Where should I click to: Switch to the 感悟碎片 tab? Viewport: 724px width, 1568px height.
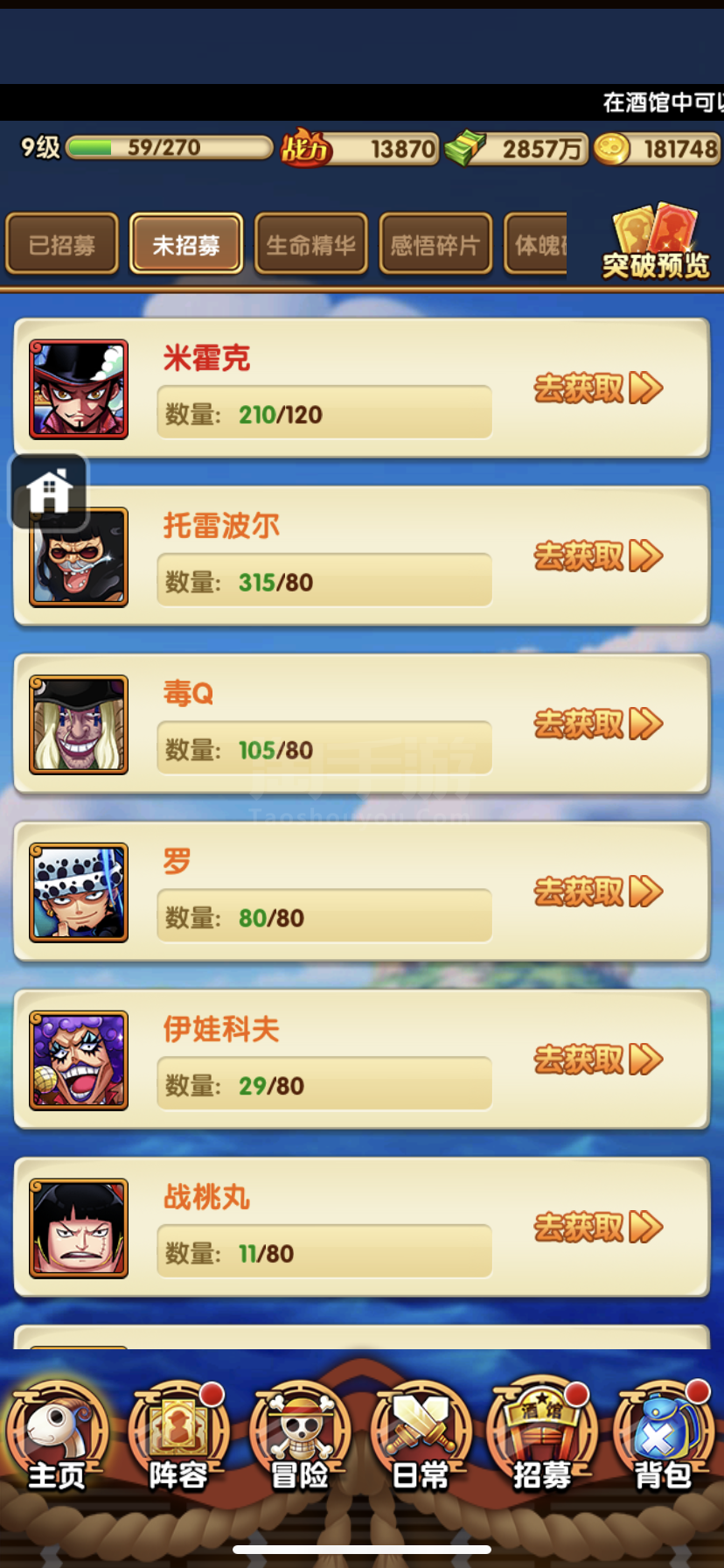coord(435,244)
